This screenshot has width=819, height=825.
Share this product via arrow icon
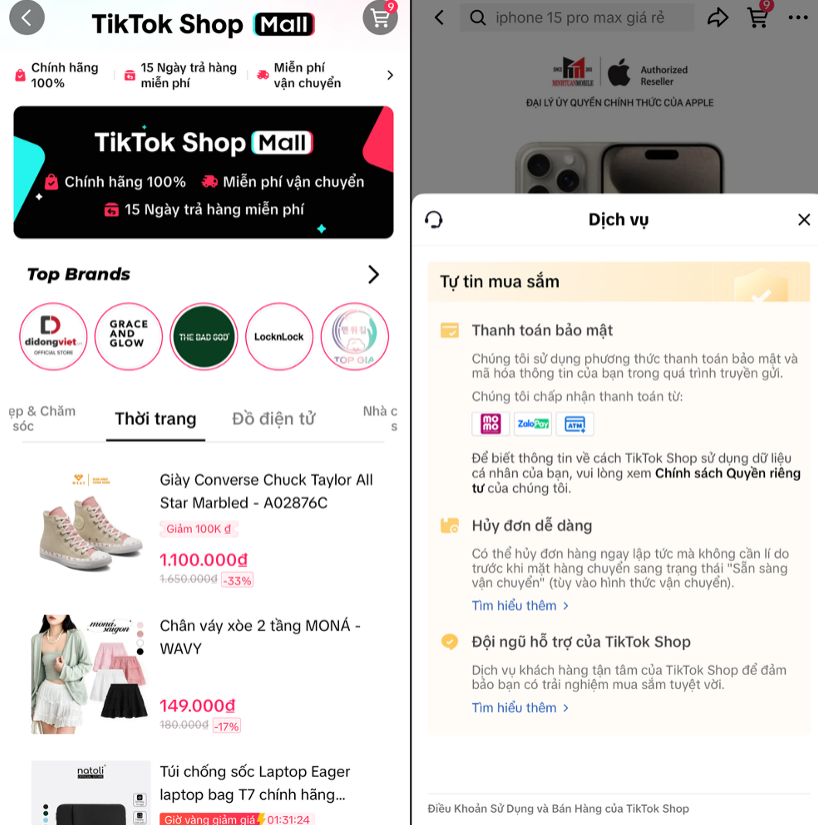click(718, 17)
